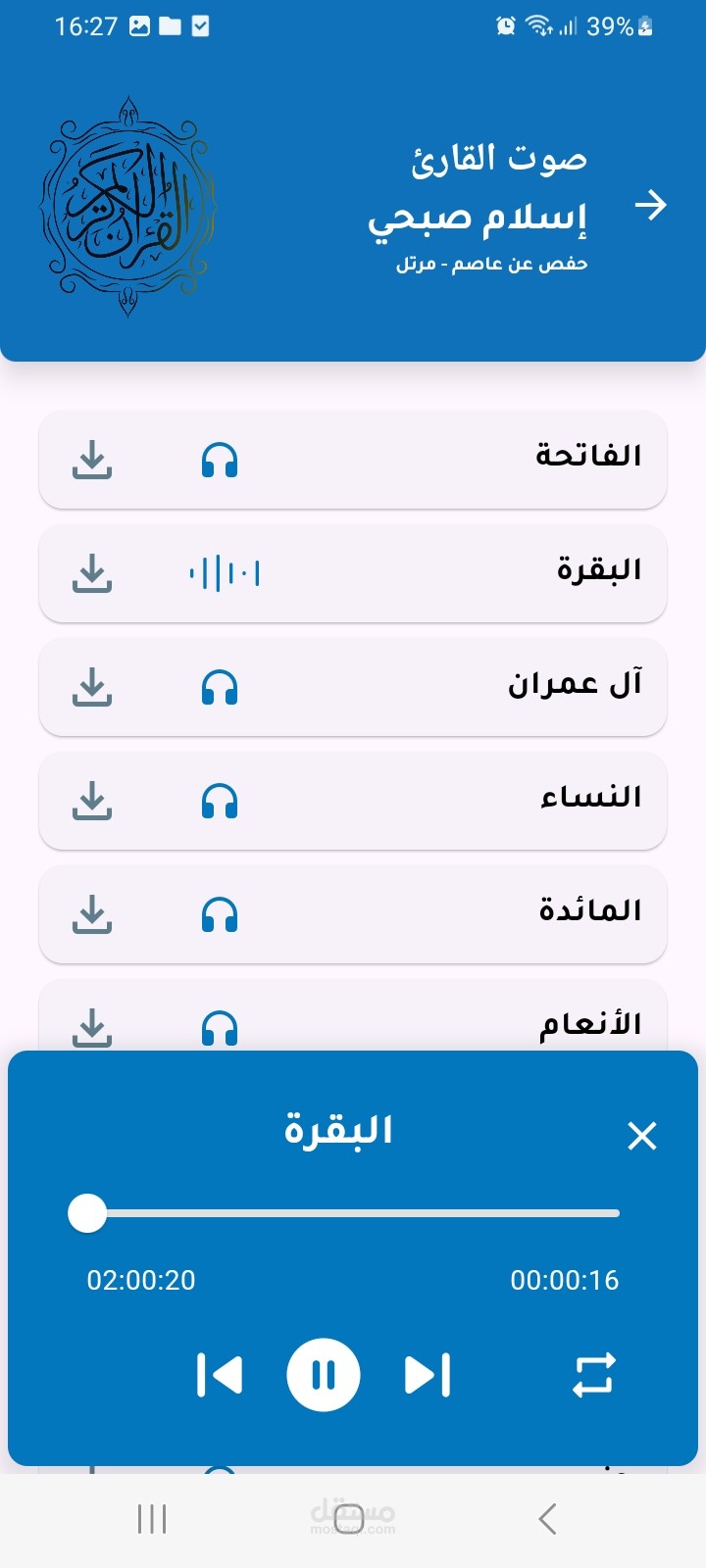Download surah الفاتحة
The height and width of the screenshot is (1568, 706).
(x=92, y=460)
